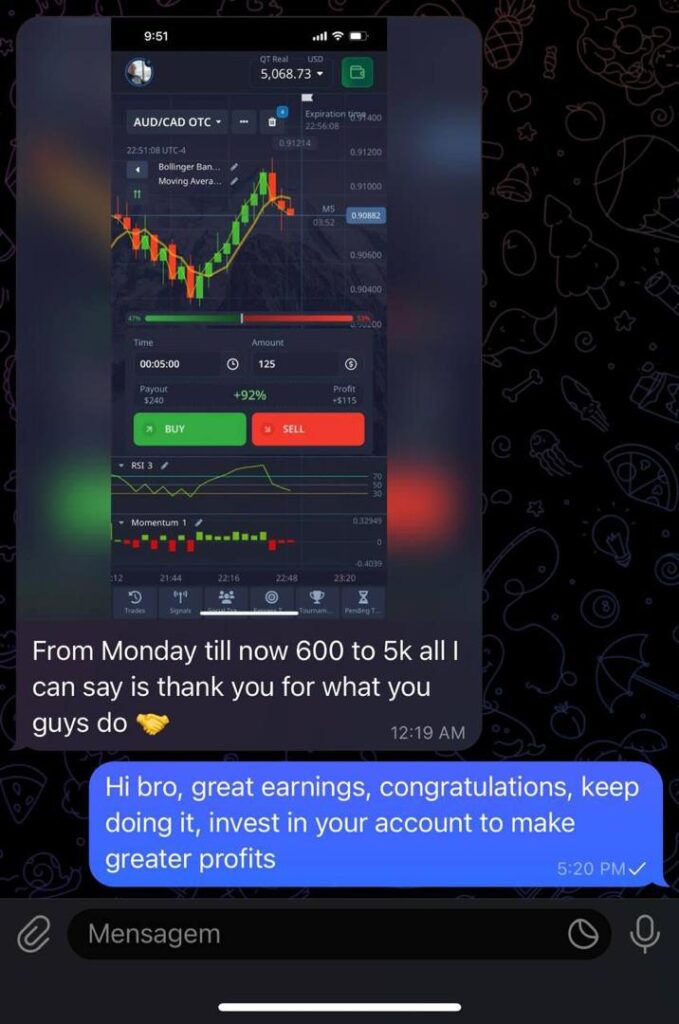The height and width of the screenshot is (1024, 679).
Task: Tap the microphone to record voice
Action: (645, 935)
